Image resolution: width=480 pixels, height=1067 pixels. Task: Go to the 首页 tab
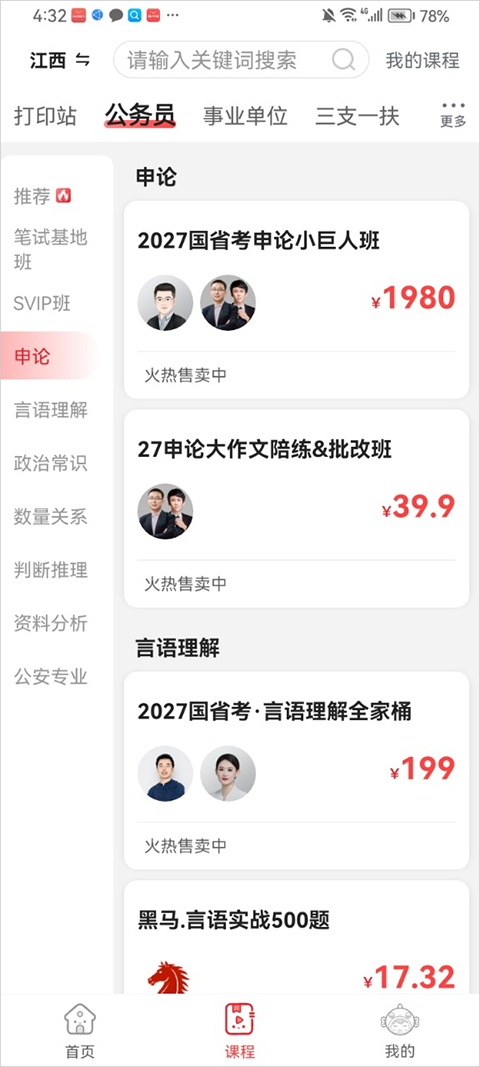tap(80, 1031)
